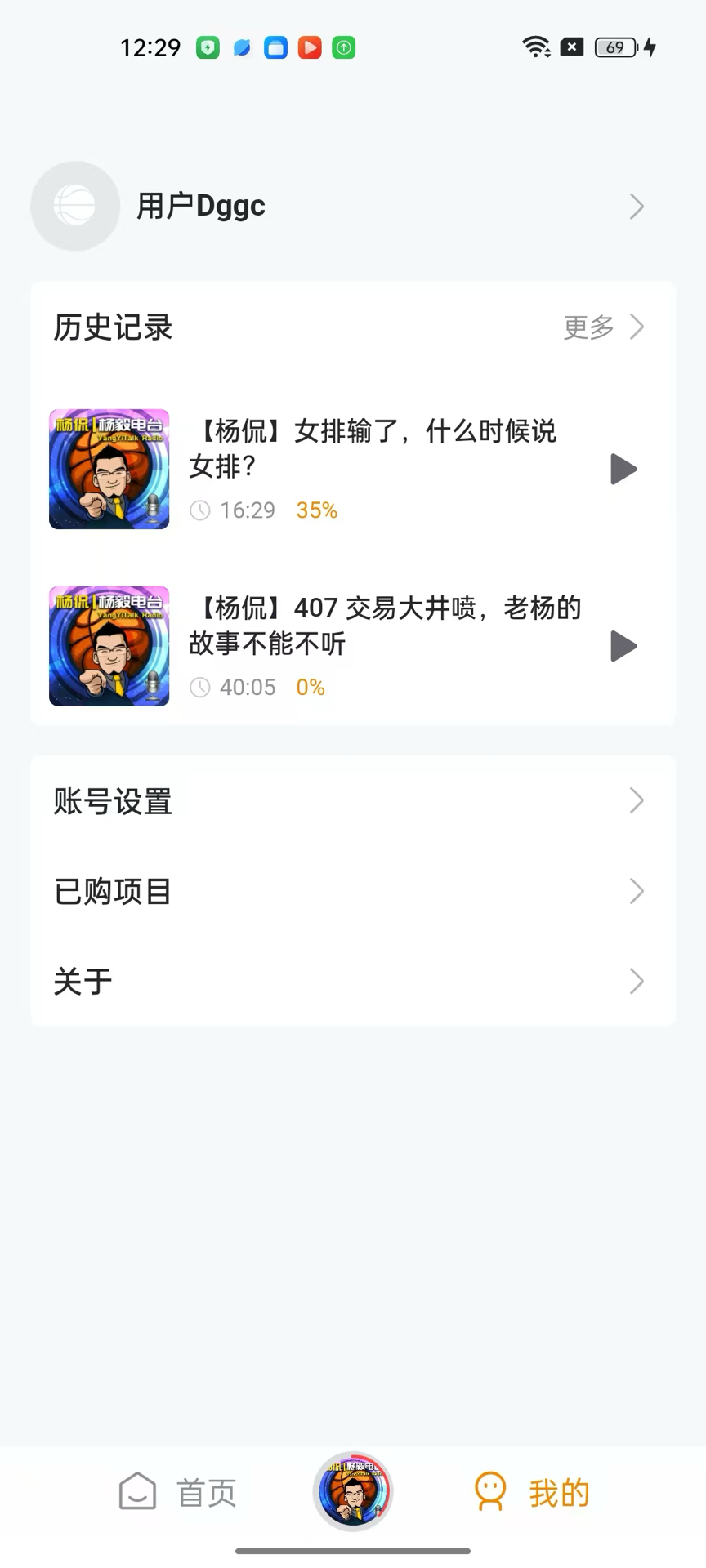This screenshot has width=706, height=1568.
Task: Click the user avatar basketball image
Action: point(75,206)
